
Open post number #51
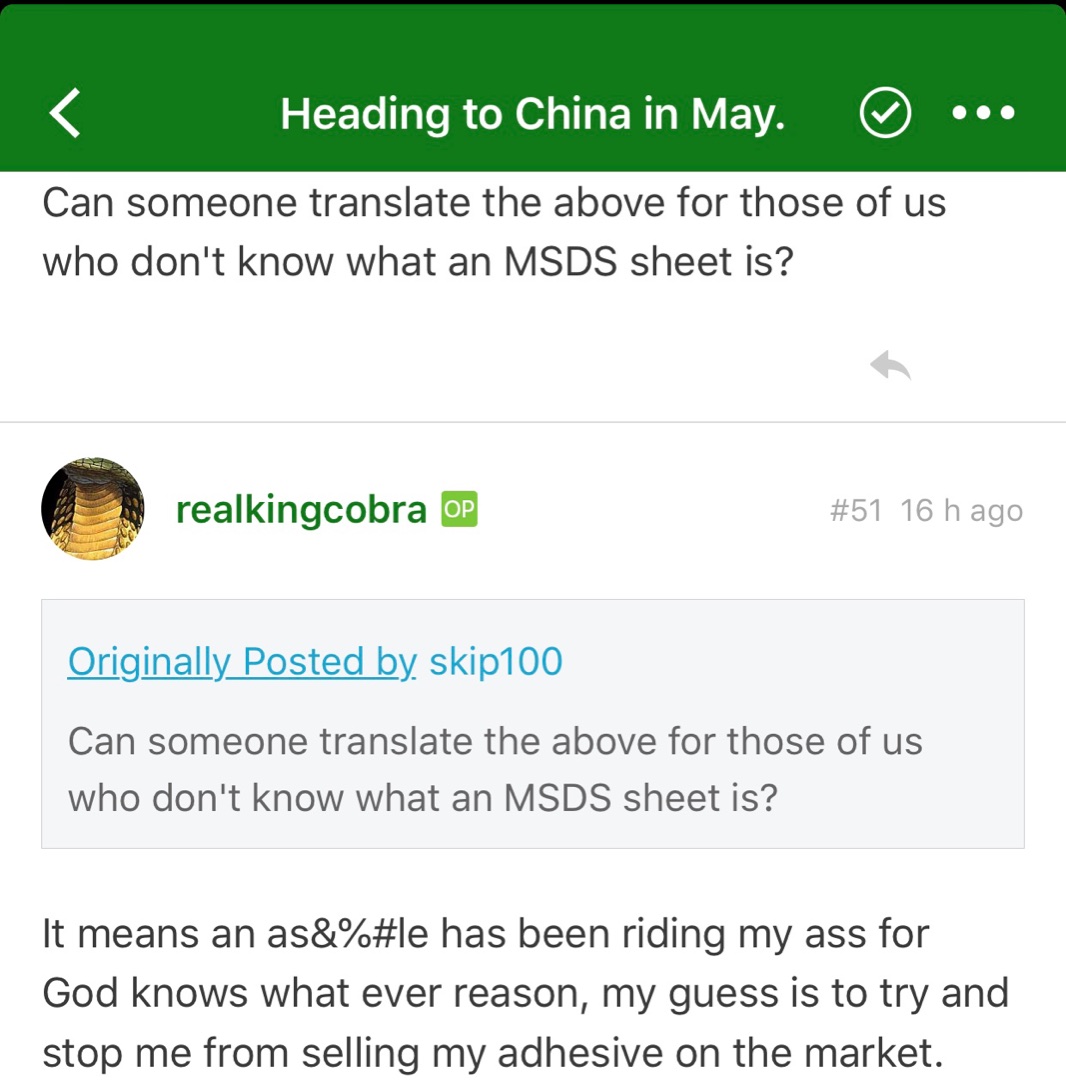855,511
